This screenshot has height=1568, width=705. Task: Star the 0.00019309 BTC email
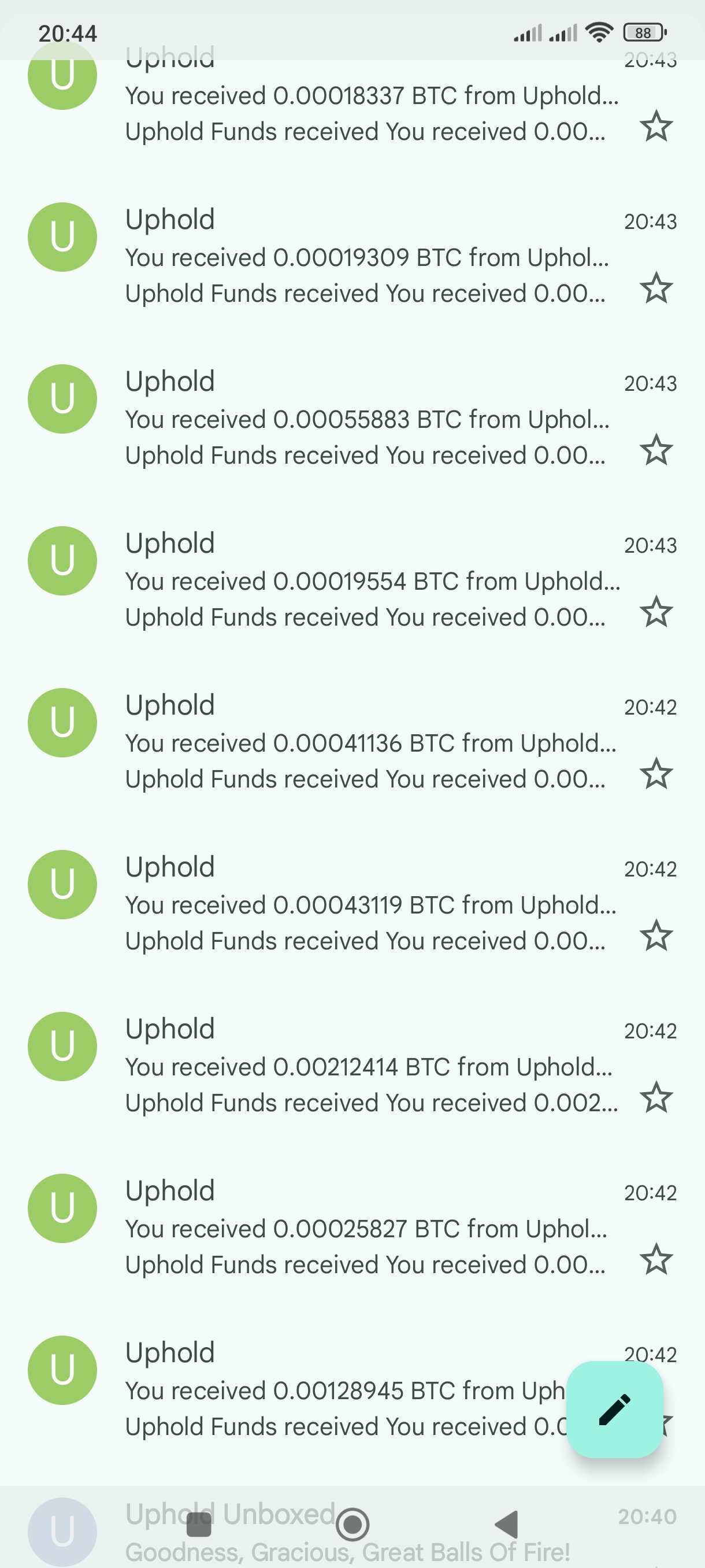point(656,289)
